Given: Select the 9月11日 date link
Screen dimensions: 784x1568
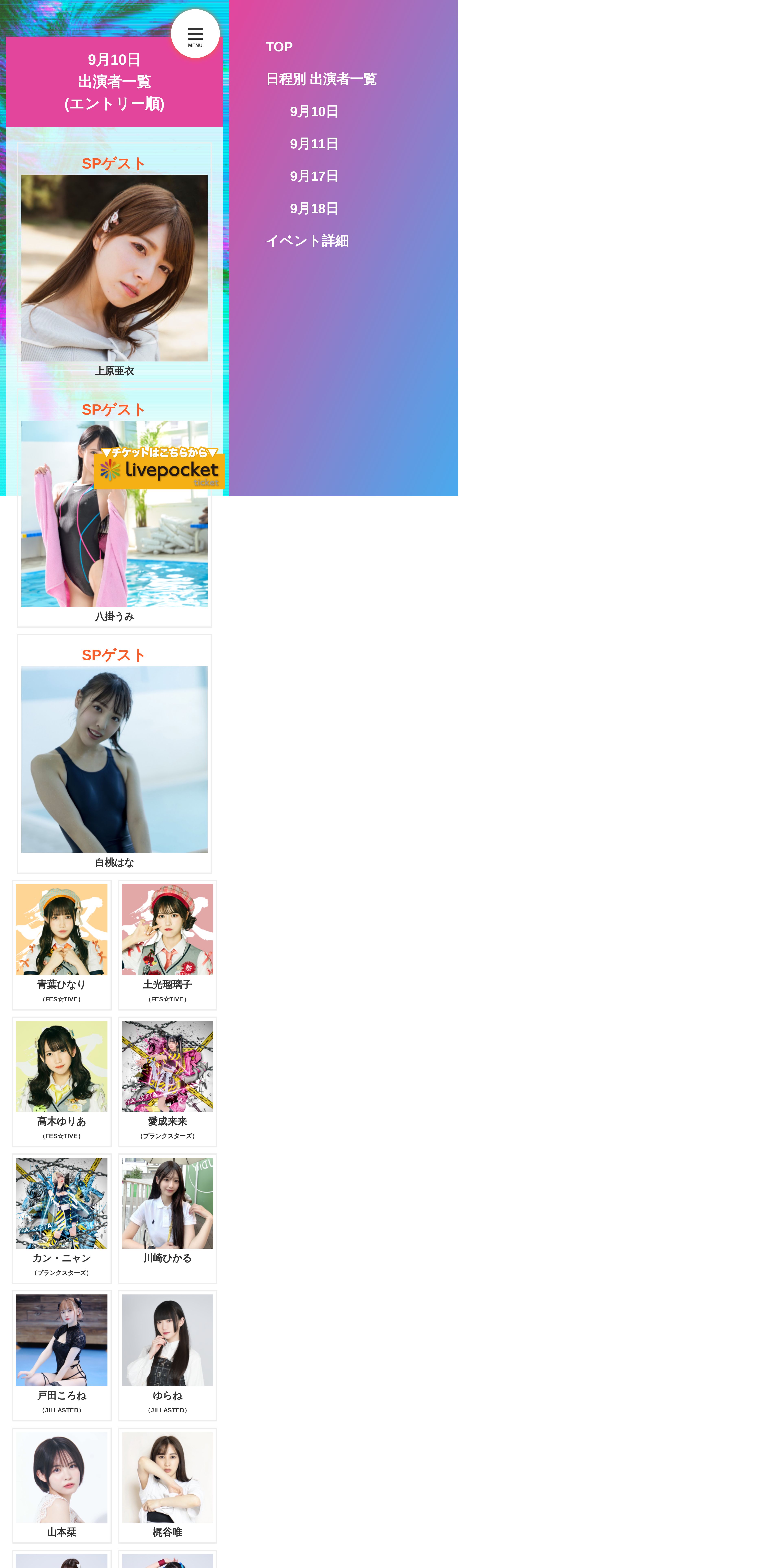Looking at the screenshot, I should 314,144.
